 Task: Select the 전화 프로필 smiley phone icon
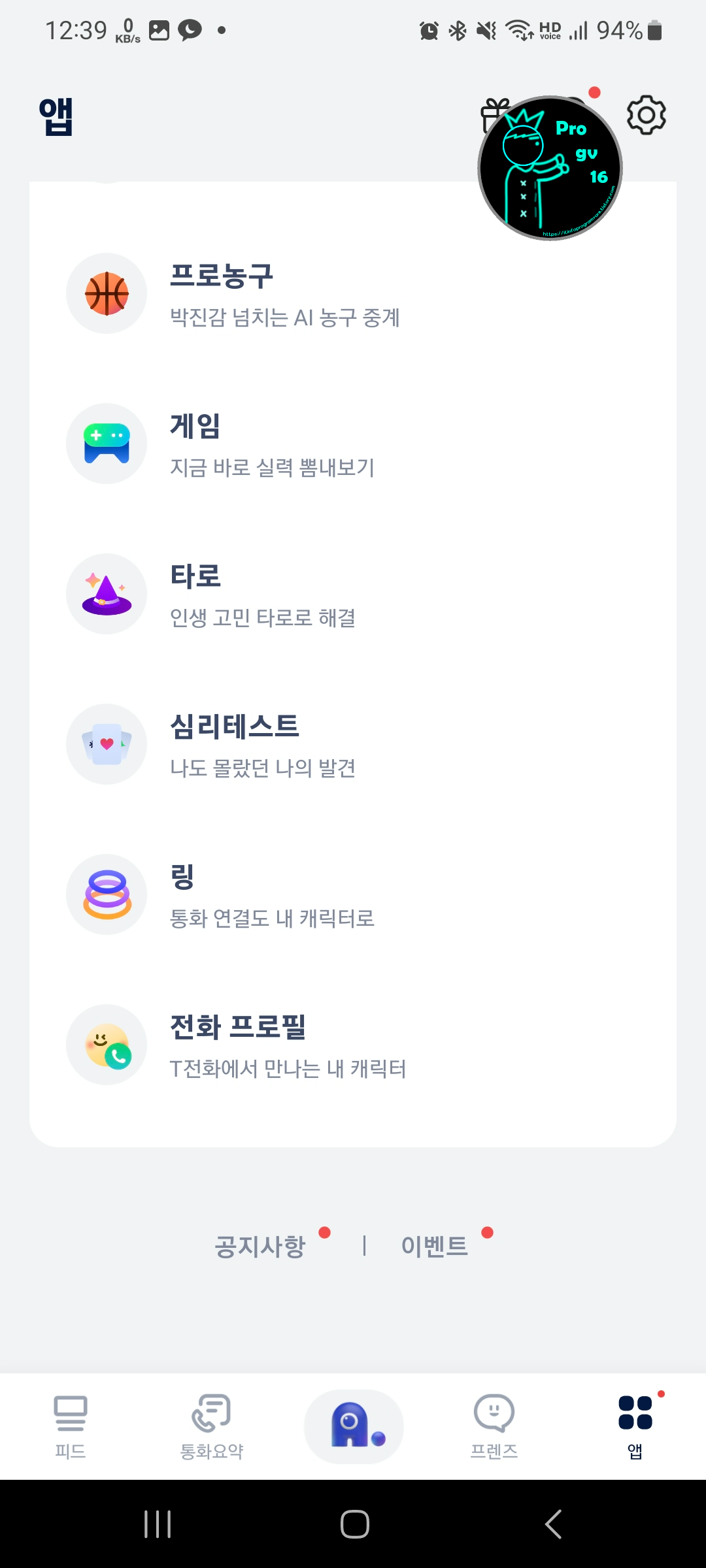point(107,1044)
